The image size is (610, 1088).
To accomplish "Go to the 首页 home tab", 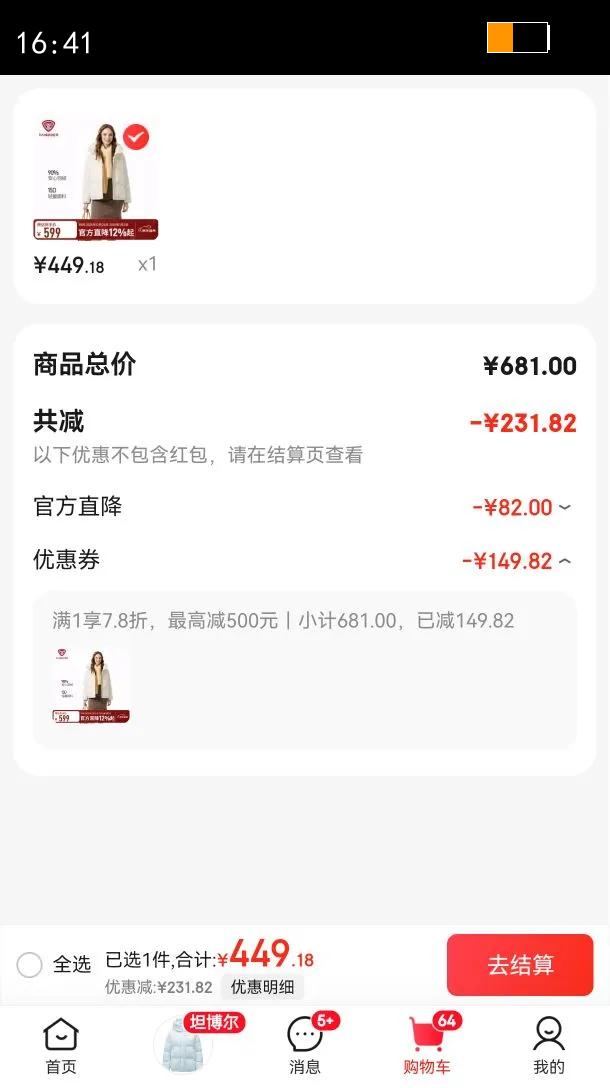I will tap(61, 1045).
